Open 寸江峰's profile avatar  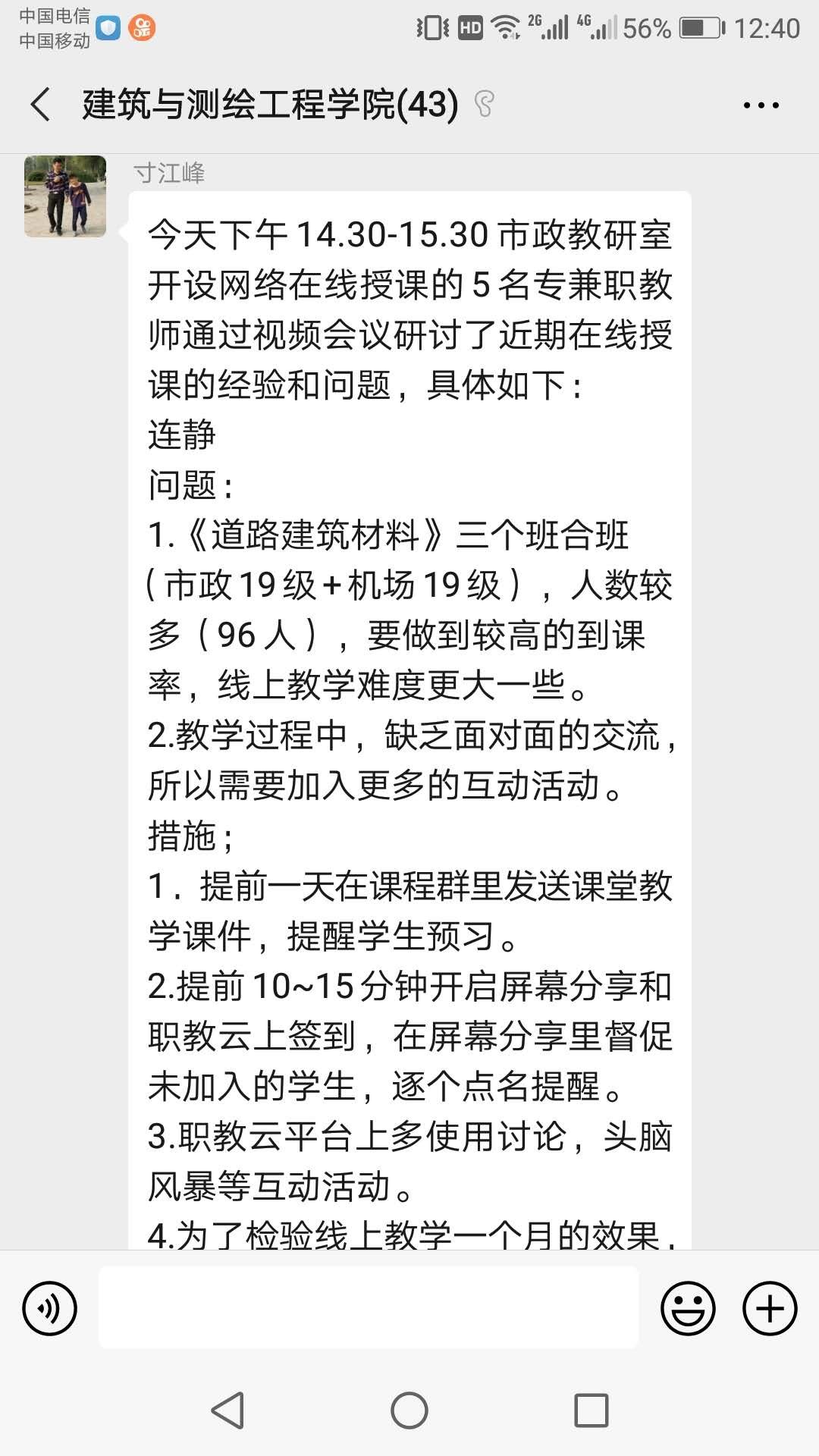pos(65,196)
